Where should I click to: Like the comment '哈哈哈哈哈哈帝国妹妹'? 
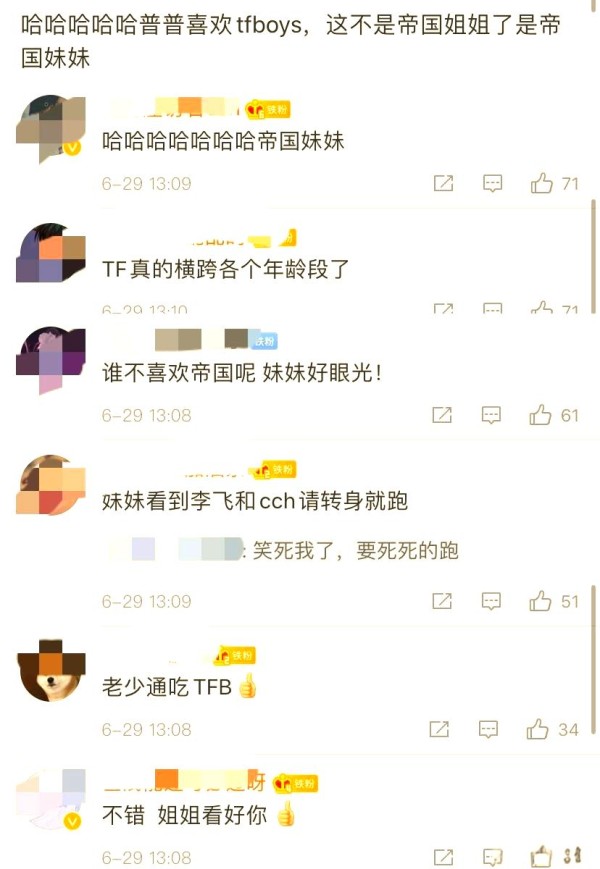[542, 183]
